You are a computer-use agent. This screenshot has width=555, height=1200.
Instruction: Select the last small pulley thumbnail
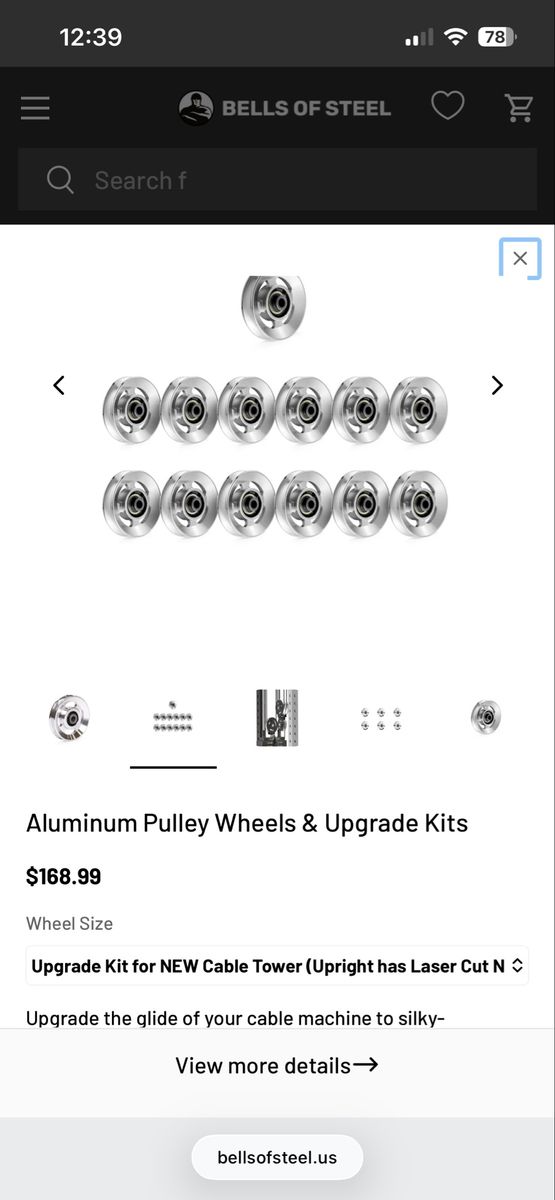click(x=485, y=718)
